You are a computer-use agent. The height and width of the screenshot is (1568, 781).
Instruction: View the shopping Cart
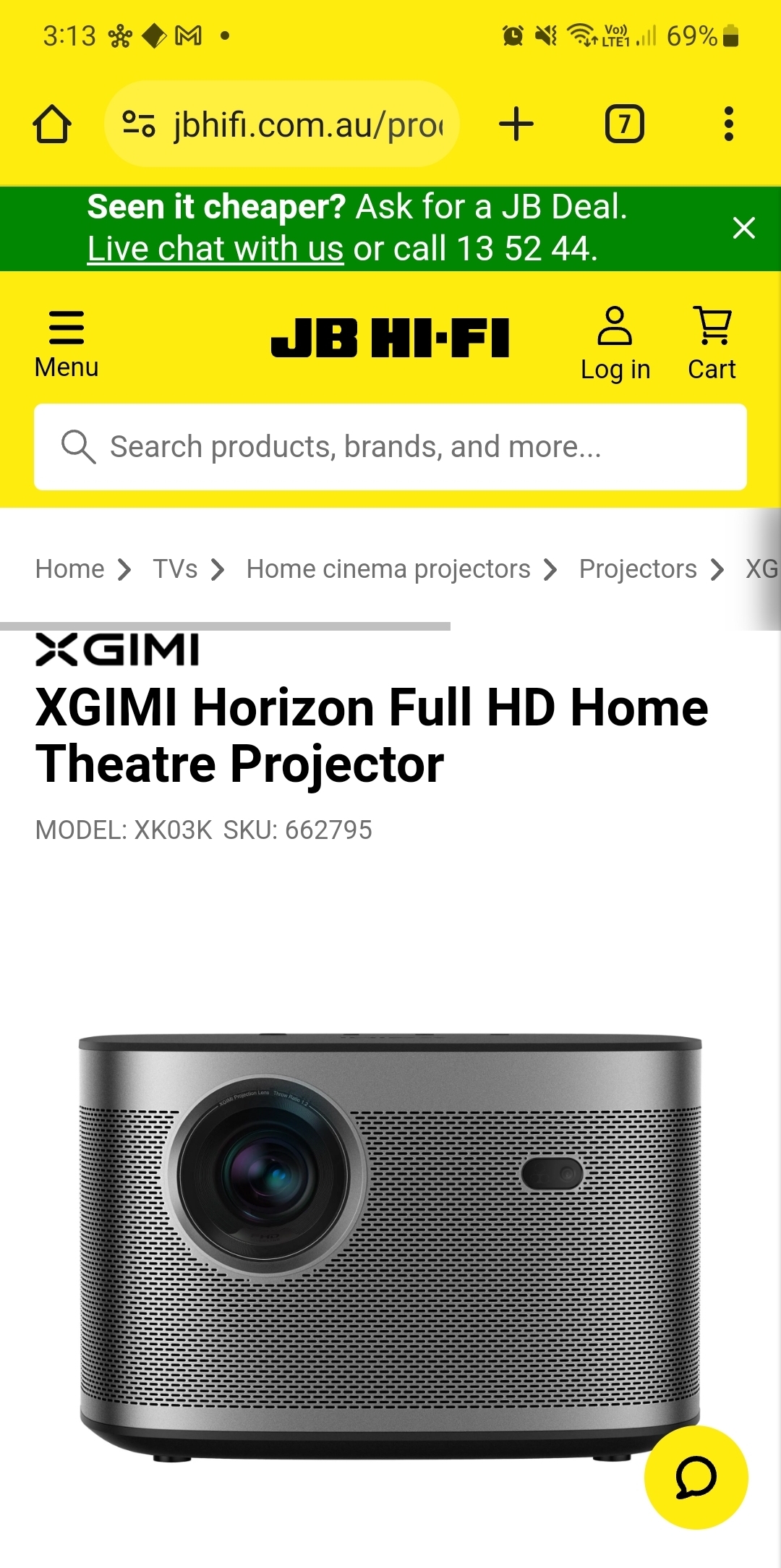(x=712, y=344)
